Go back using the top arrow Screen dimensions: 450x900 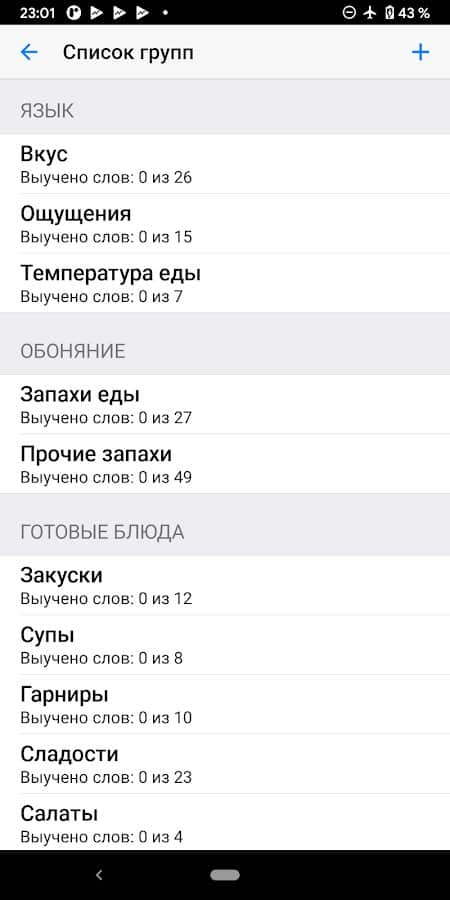[x=29, y=52]
